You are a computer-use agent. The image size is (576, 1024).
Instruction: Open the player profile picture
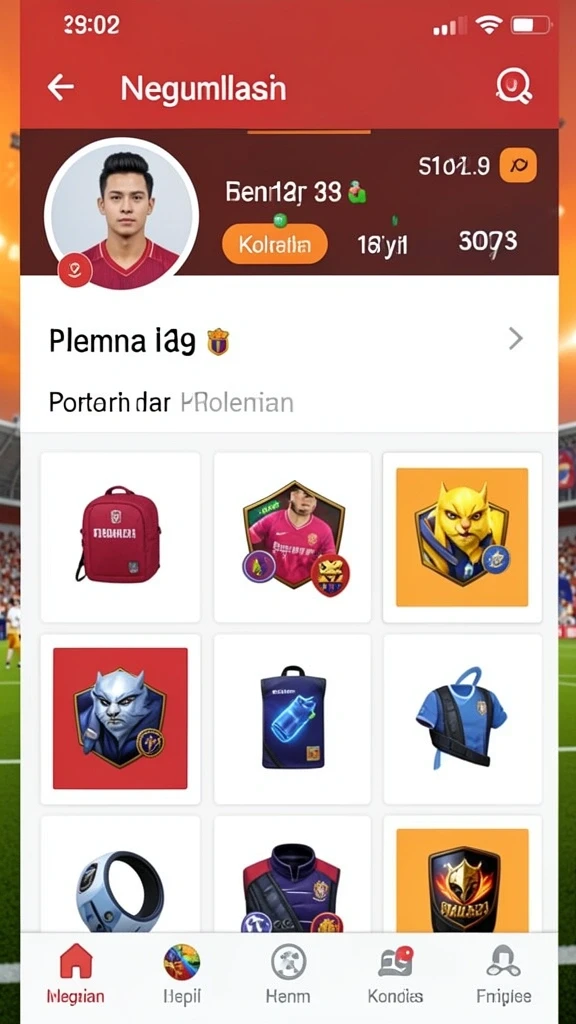coord(121,213)
